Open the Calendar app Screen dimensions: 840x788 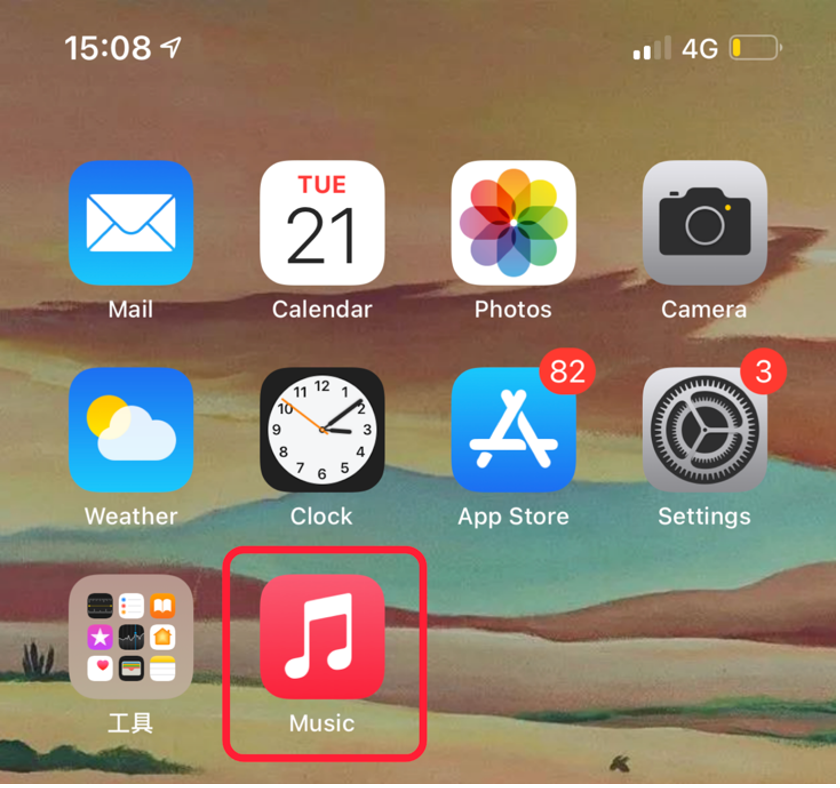tap(322, 223)
